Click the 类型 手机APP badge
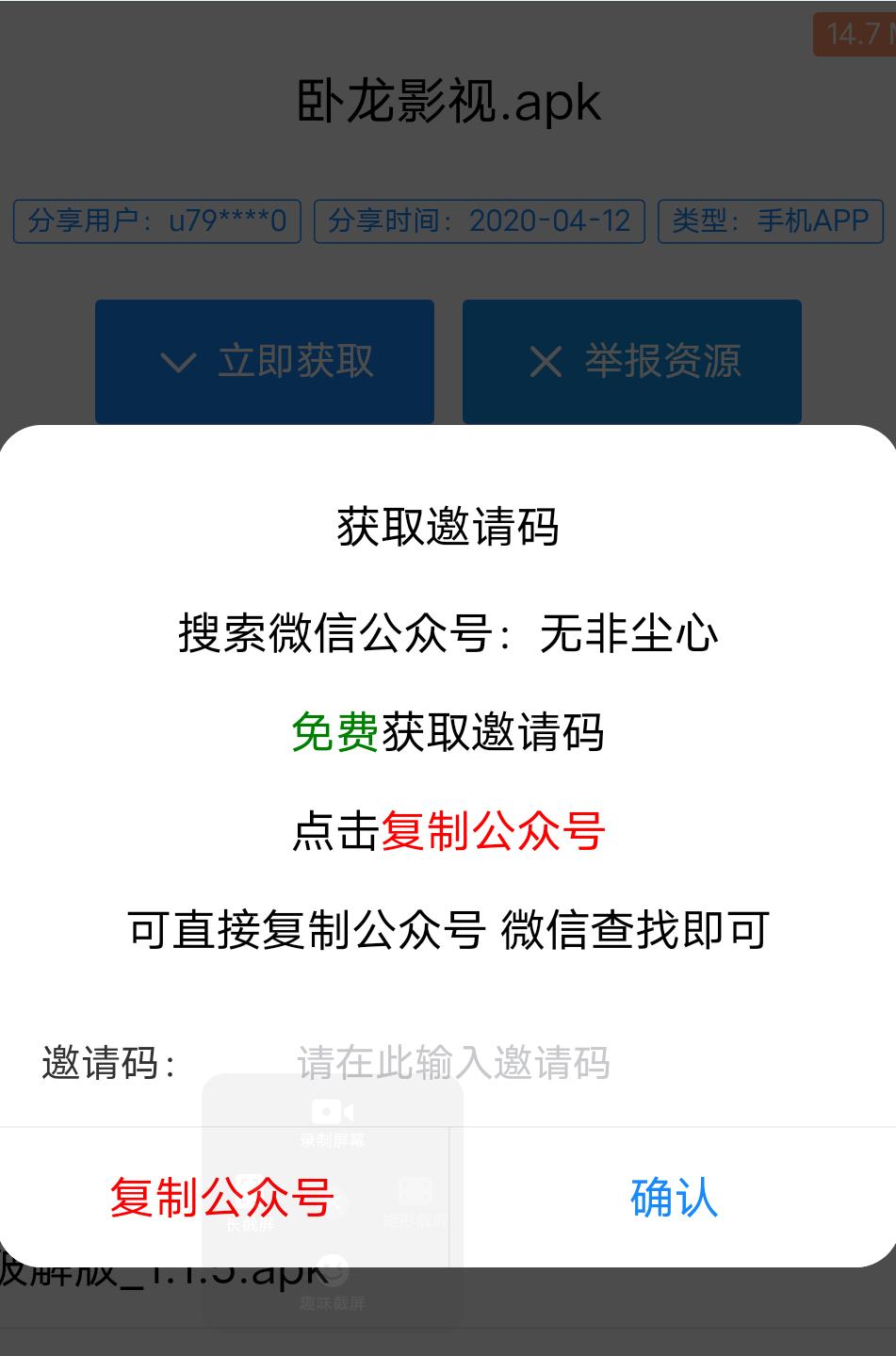Image resolution: width=896 pixels, height=1356 pixels. pyautogui.click(x=770, y=221)
